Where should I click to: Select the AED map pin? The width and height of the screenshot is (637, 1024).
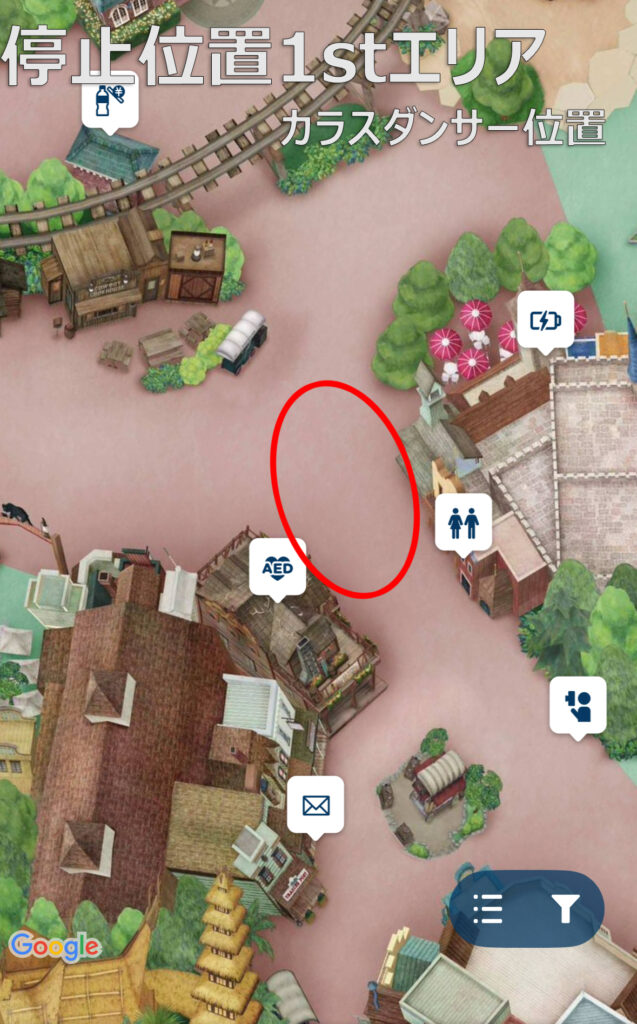[277, 567]
